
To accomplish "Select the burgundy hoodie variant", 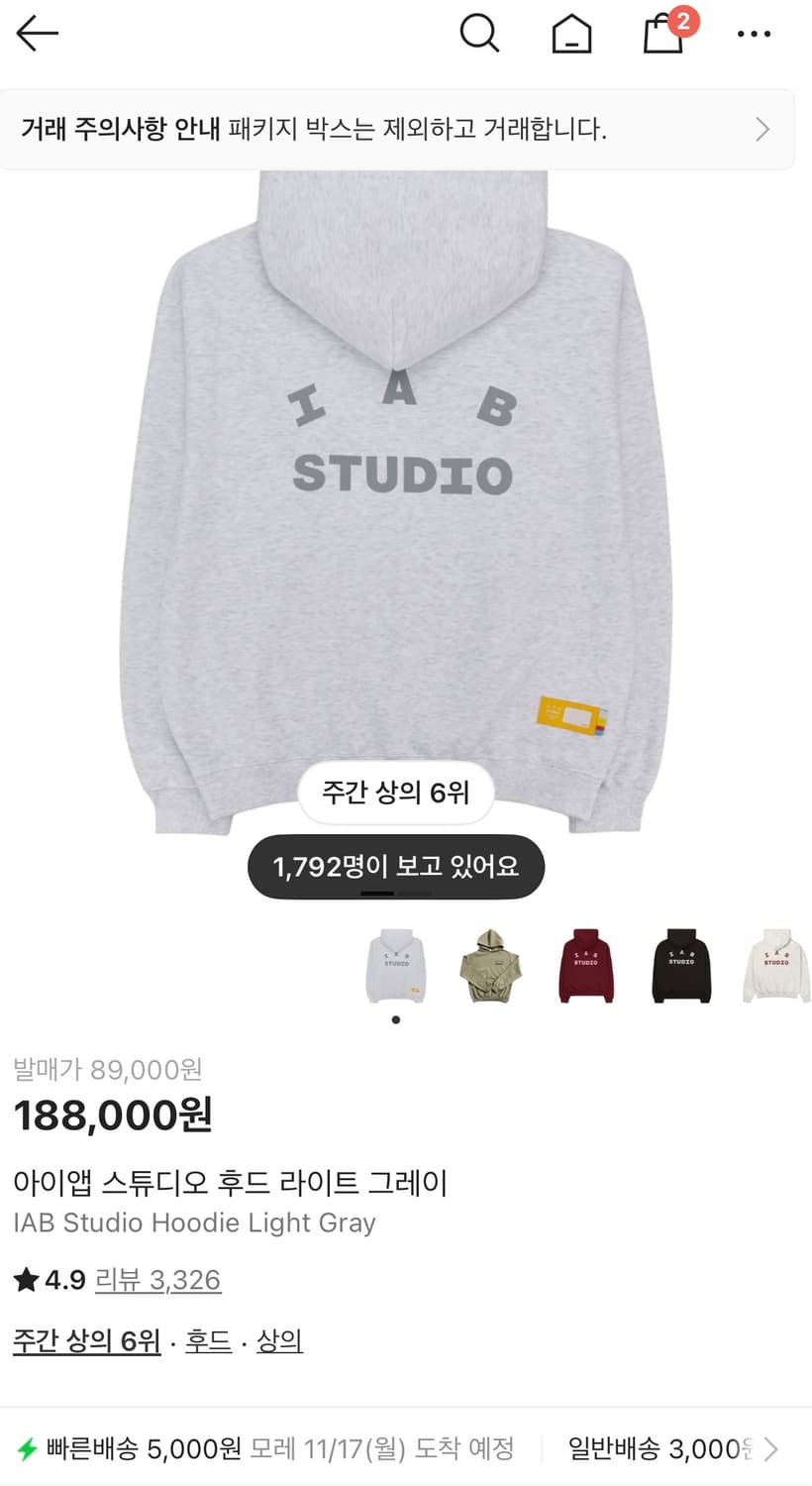I will click(585, 965).
